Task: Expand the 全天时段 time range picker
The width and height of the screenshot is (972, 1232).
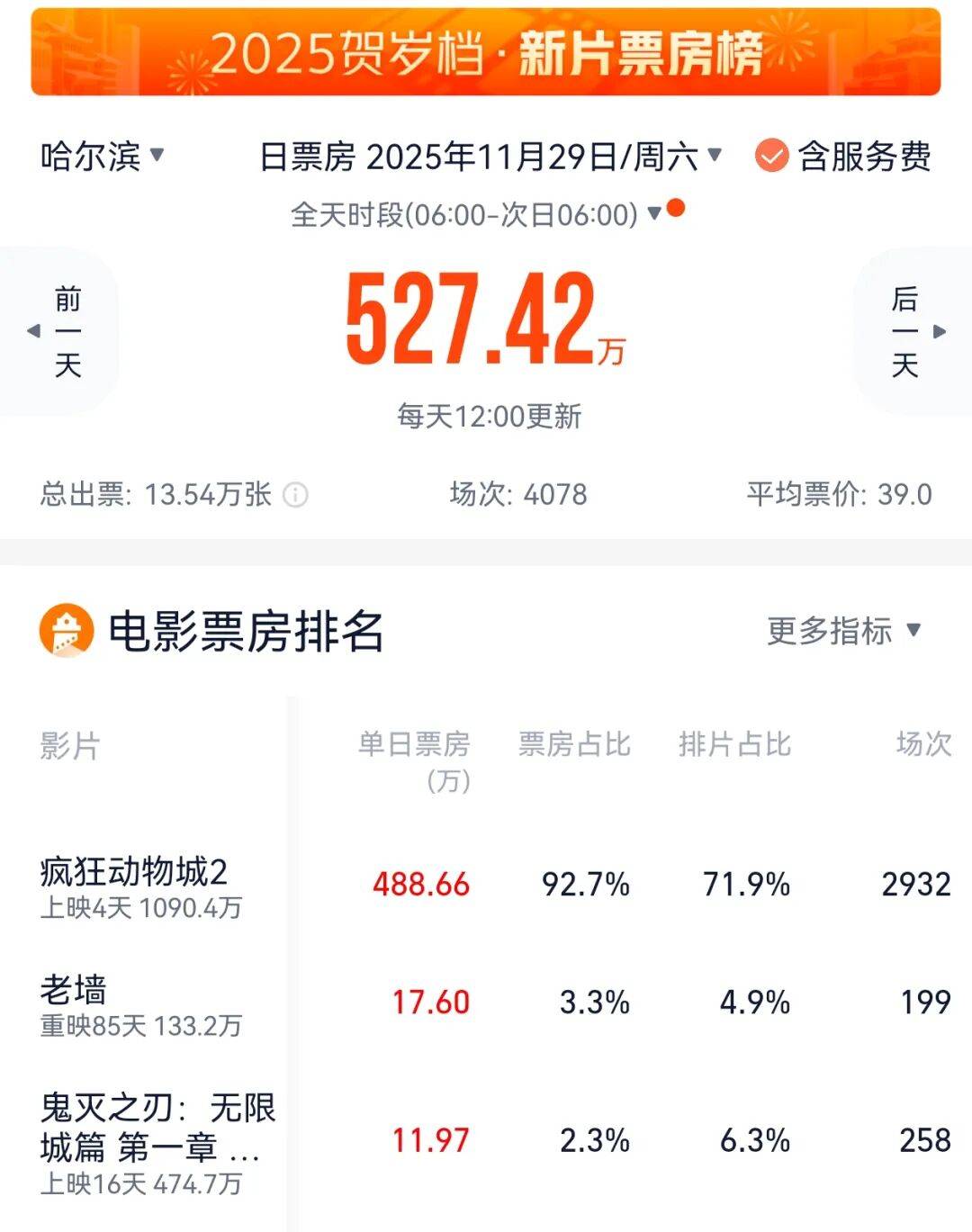Action: point(477,215)
